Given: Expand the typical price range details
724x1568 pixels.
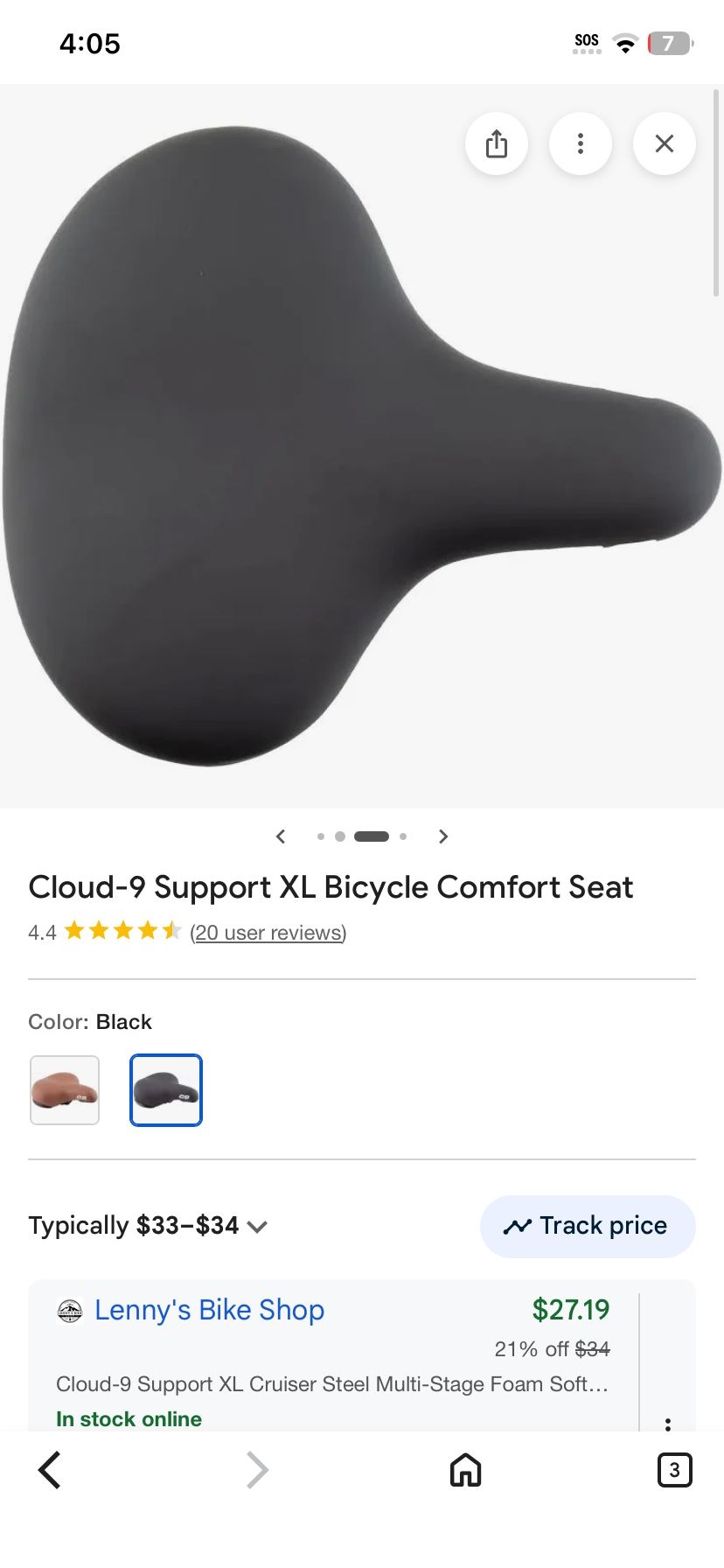Looking at the screenshot, I should pos(257,1226).
